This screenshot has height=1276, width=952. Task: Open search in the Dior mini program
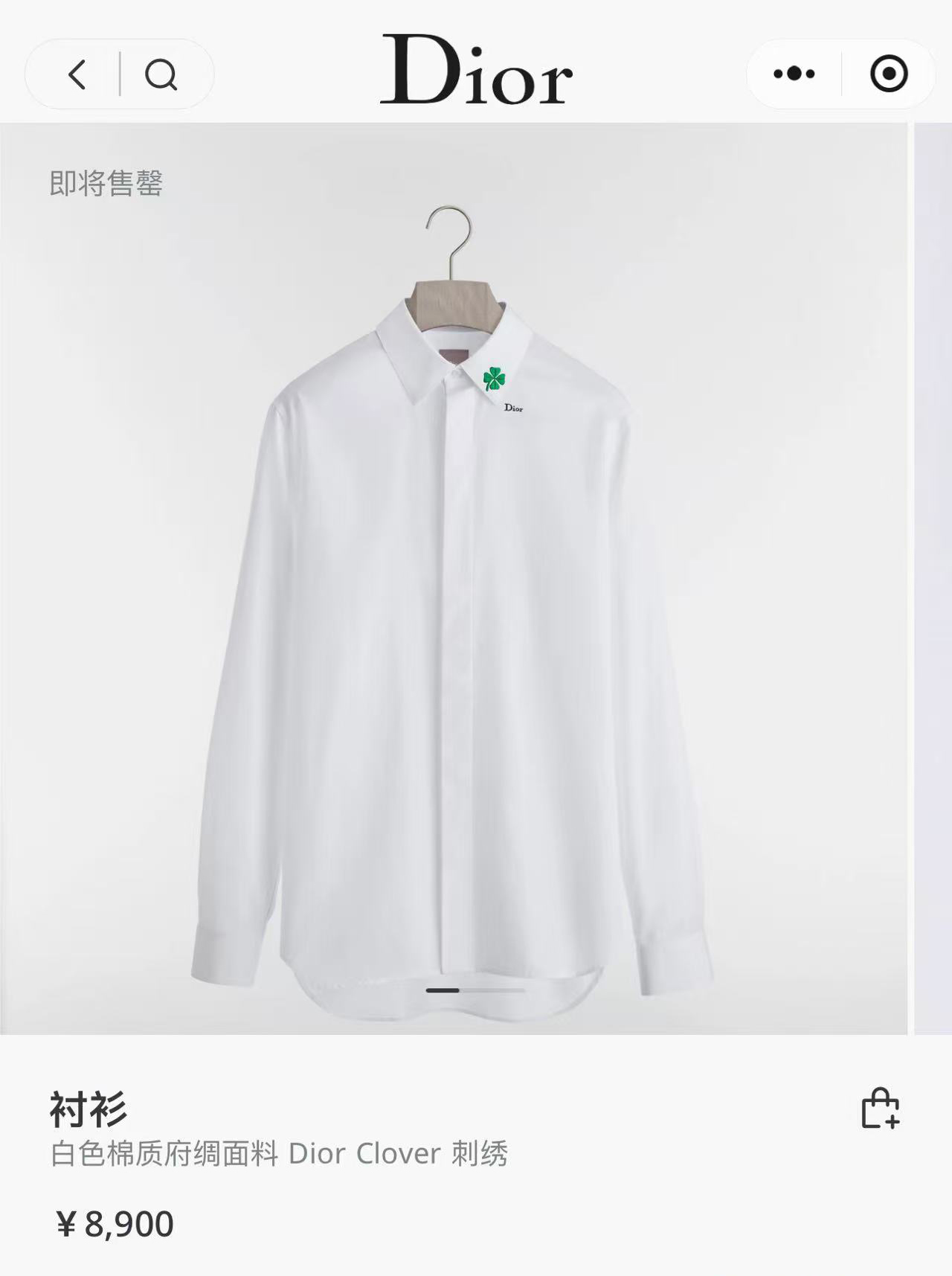161,74
